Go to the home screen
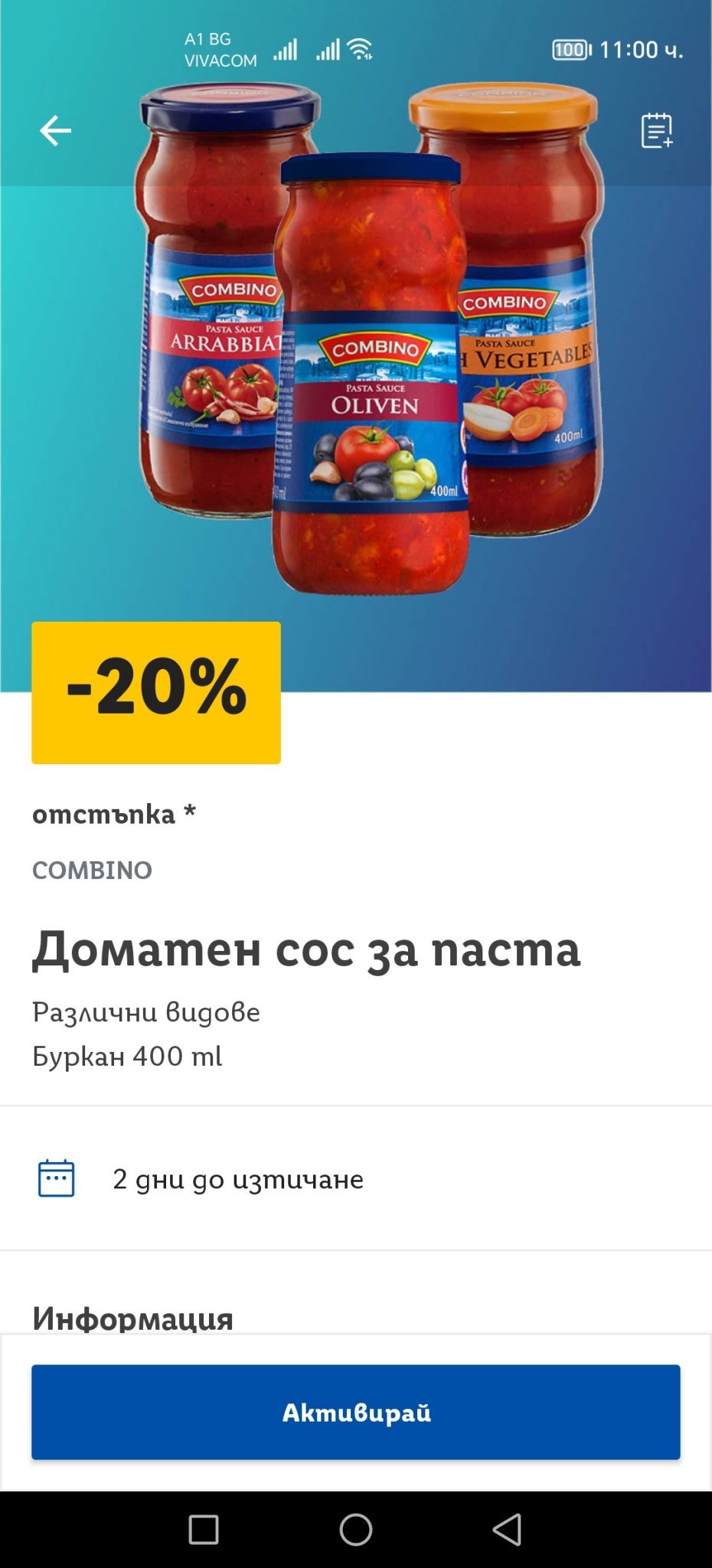 [355, 1530]
